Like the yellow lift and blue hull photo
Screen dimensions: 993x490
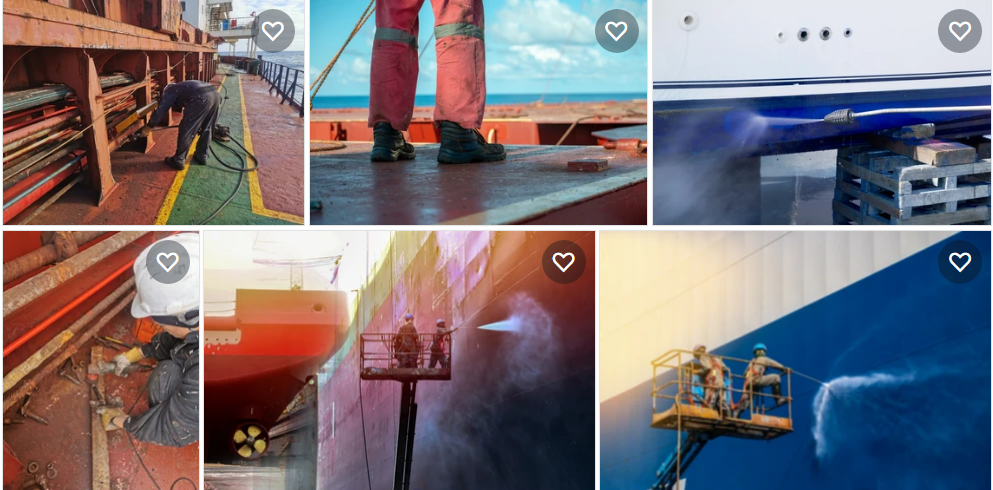point(959,262)
